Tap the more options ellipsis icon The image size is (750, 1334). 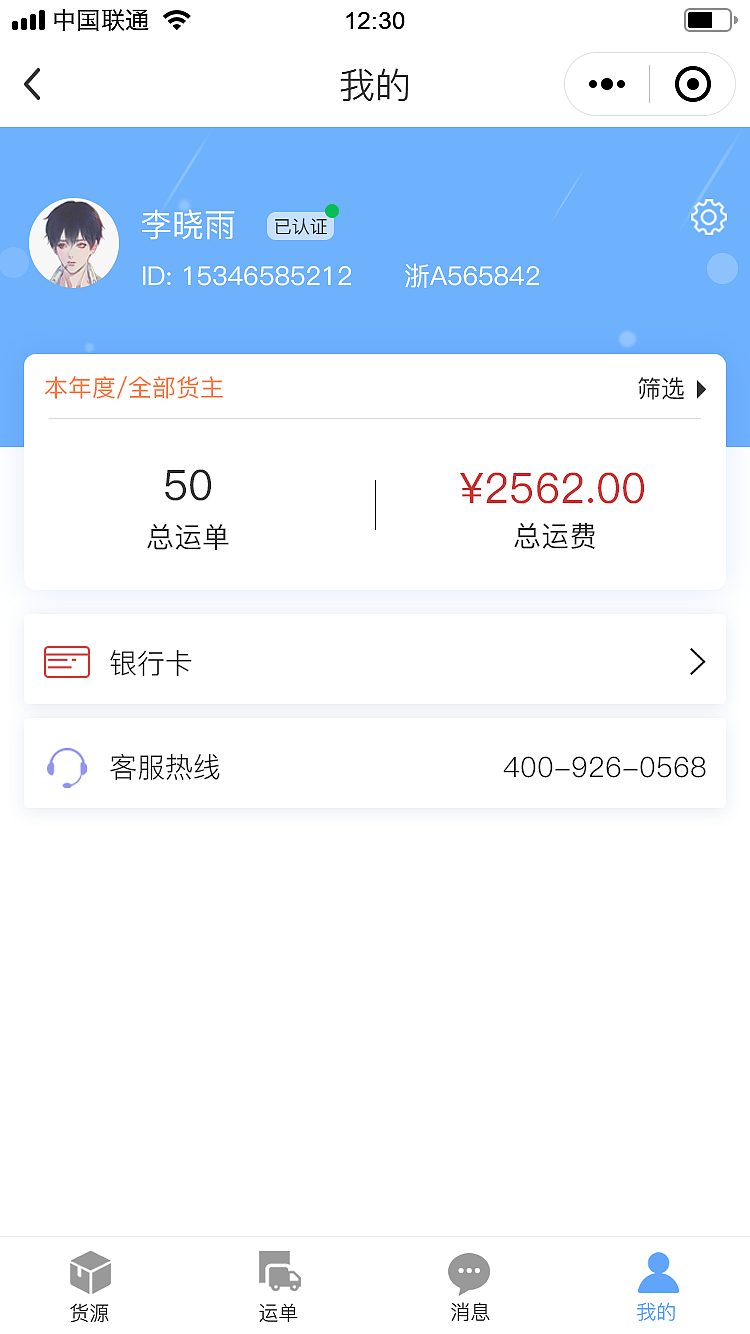pyautogui.click(x=606, y=84)
